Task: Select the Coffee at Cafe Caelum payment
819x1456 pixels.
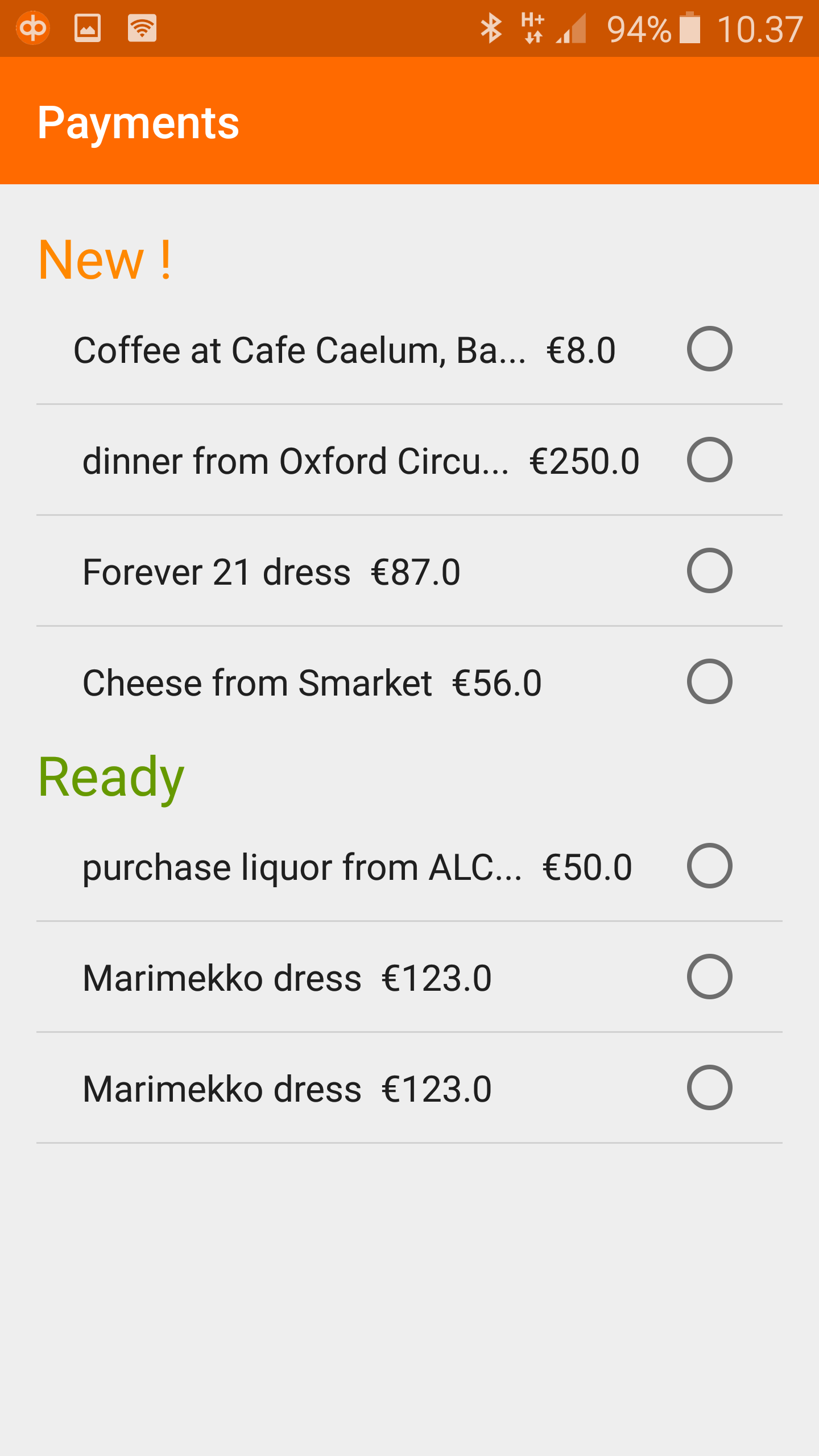Action: tap(709, 349)
